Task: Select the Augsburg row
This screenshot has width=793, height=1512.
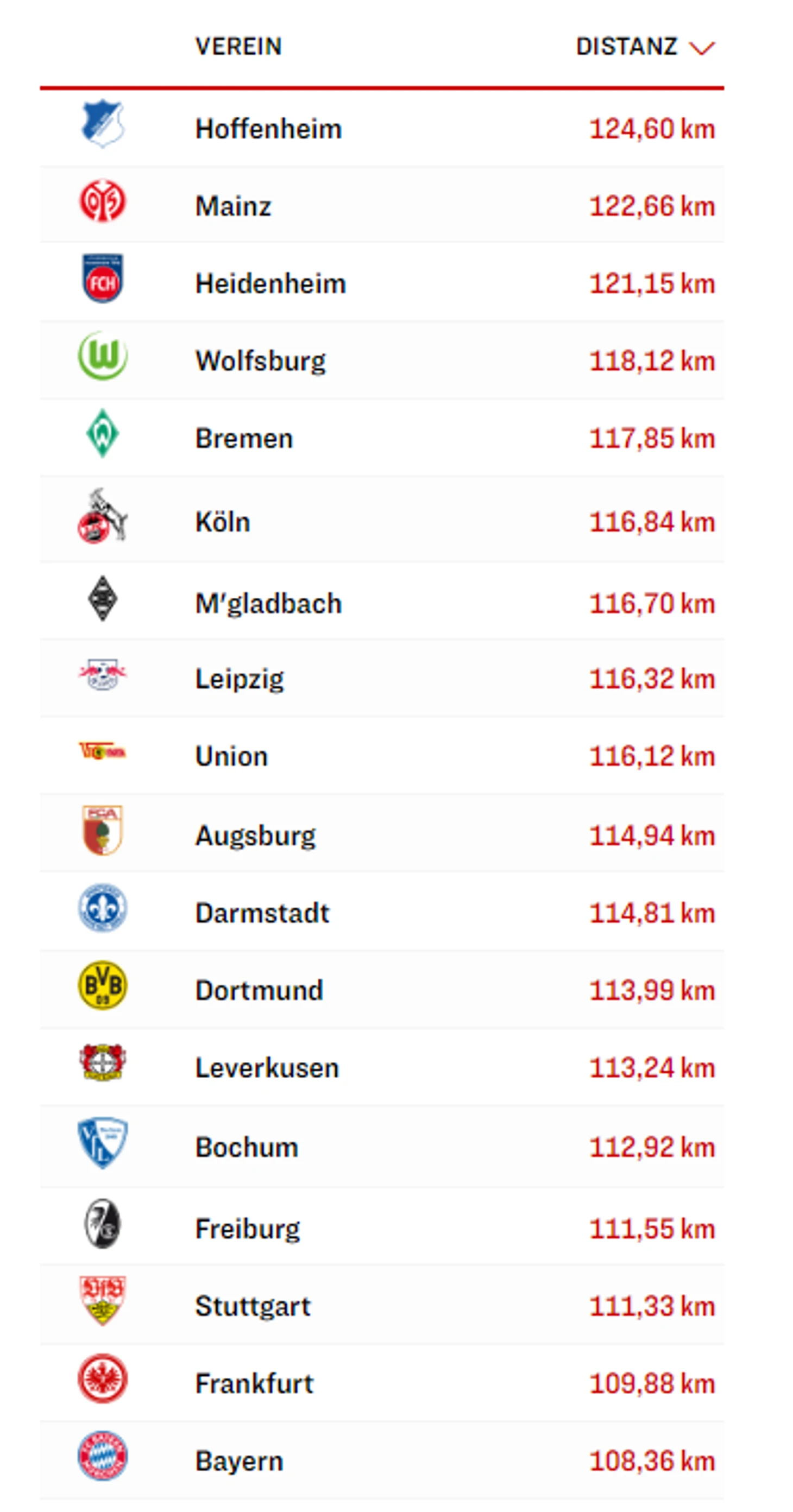Action: 255,835
